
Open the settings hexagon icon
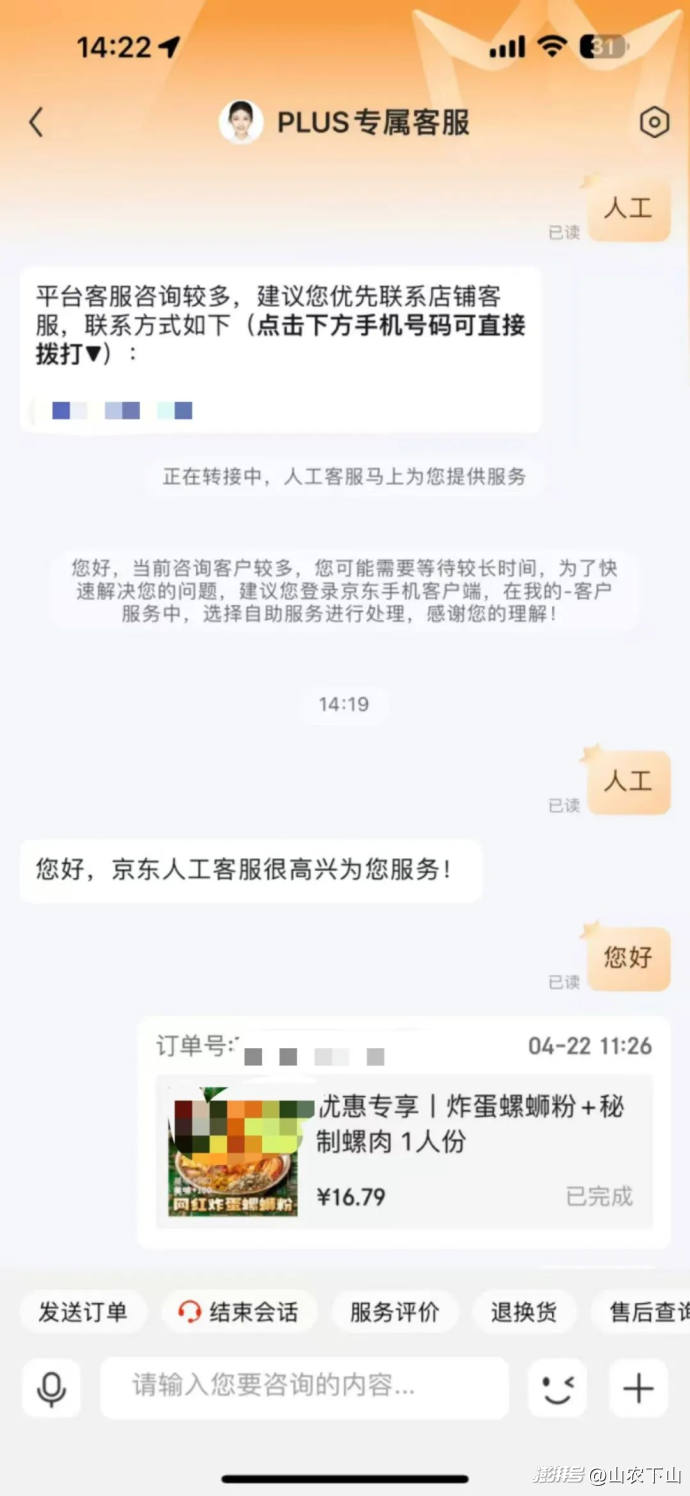654,123
